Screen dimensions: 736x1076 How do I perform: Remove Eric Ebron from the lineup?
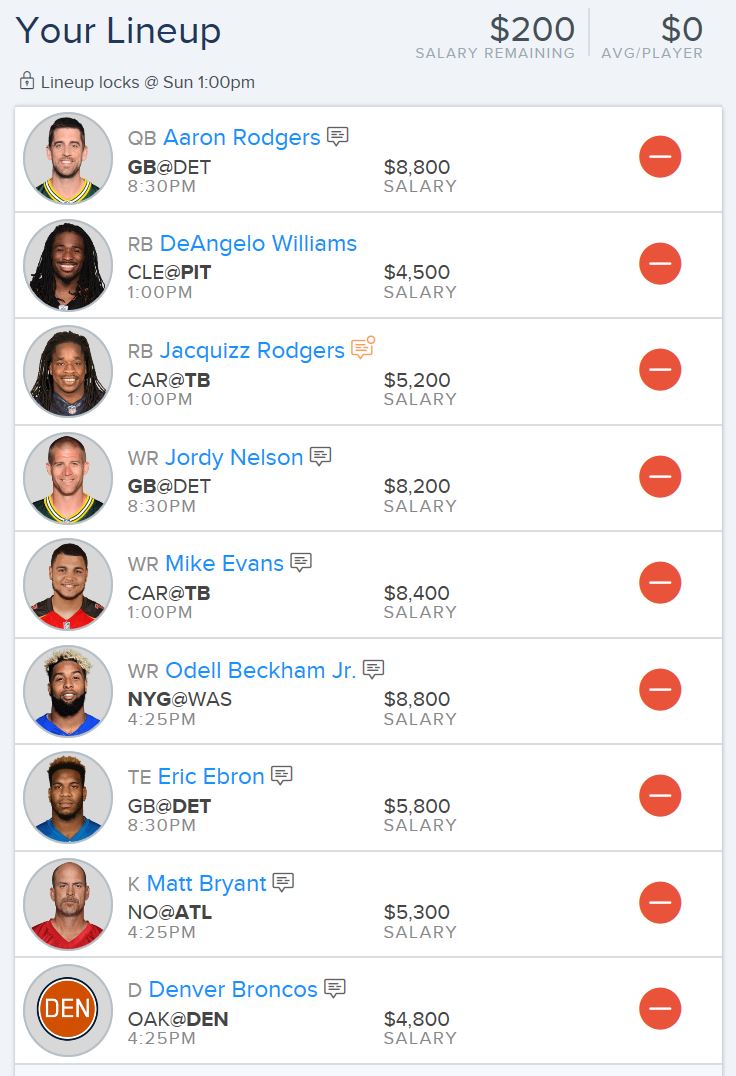660,795
